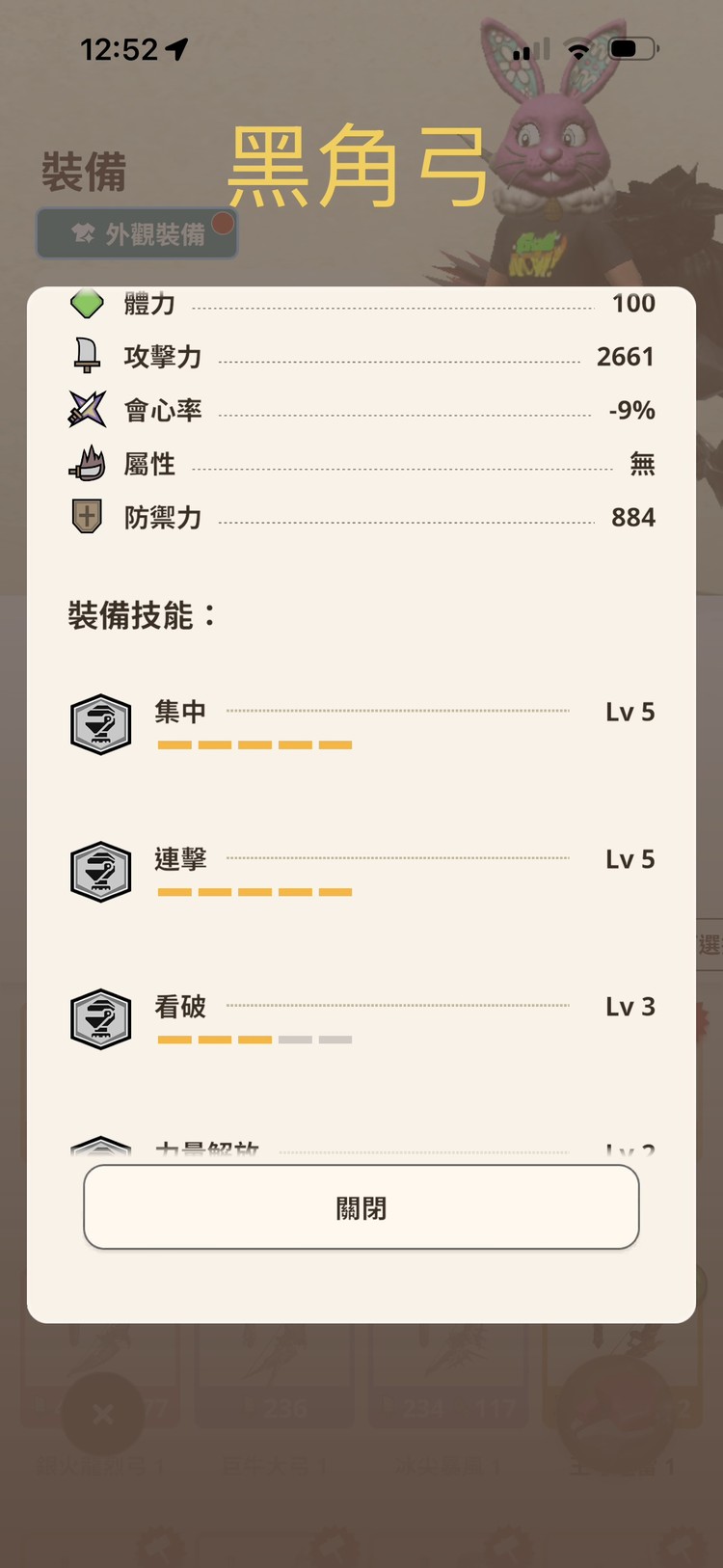Click the elemental flame icon next to 屬性
Screen dimensions: 723x1568
[x=88, y=463]
